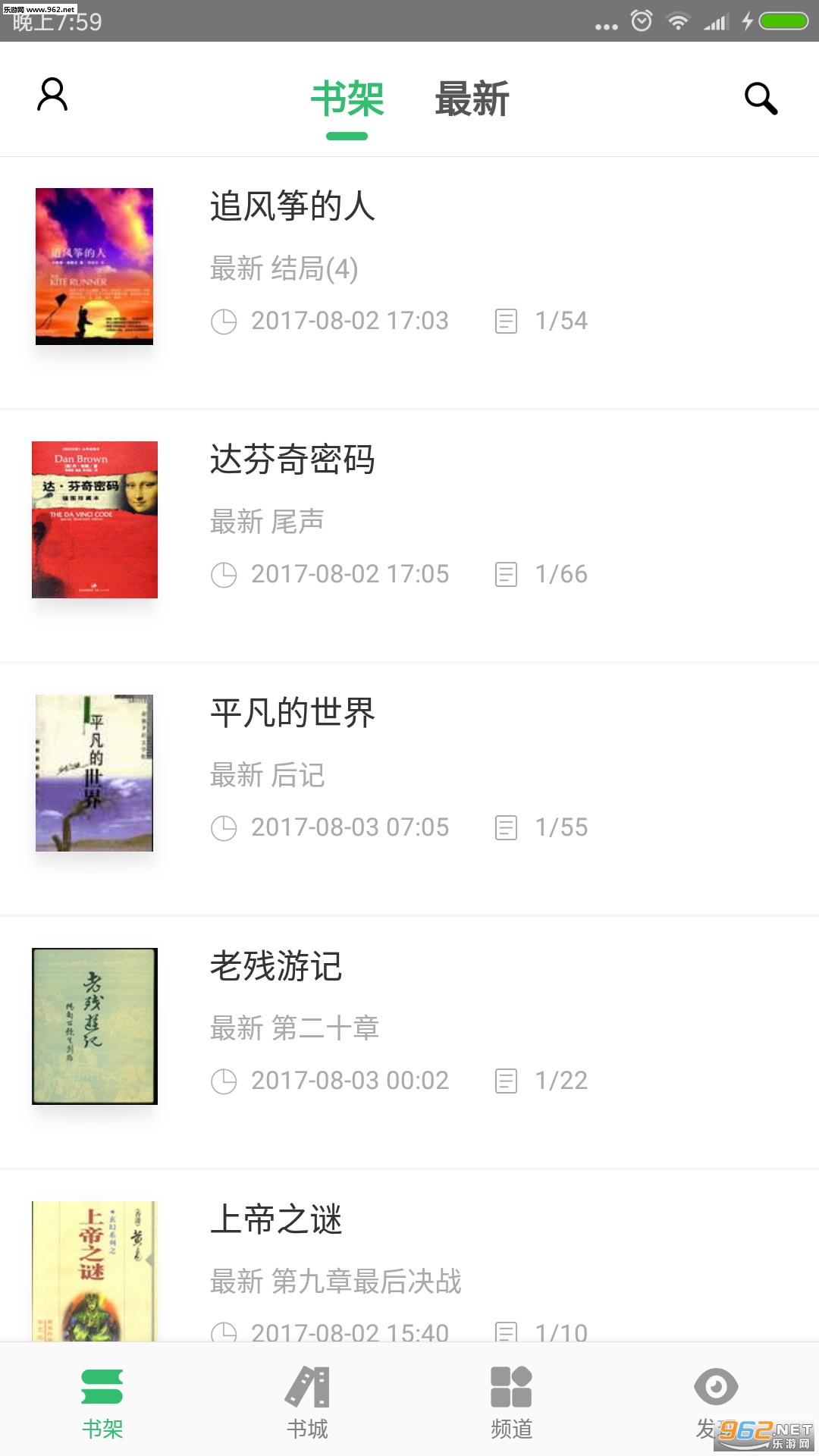Switch to the 频道 bottom tab
The image size is (819, 1456).
point(511,1401)
